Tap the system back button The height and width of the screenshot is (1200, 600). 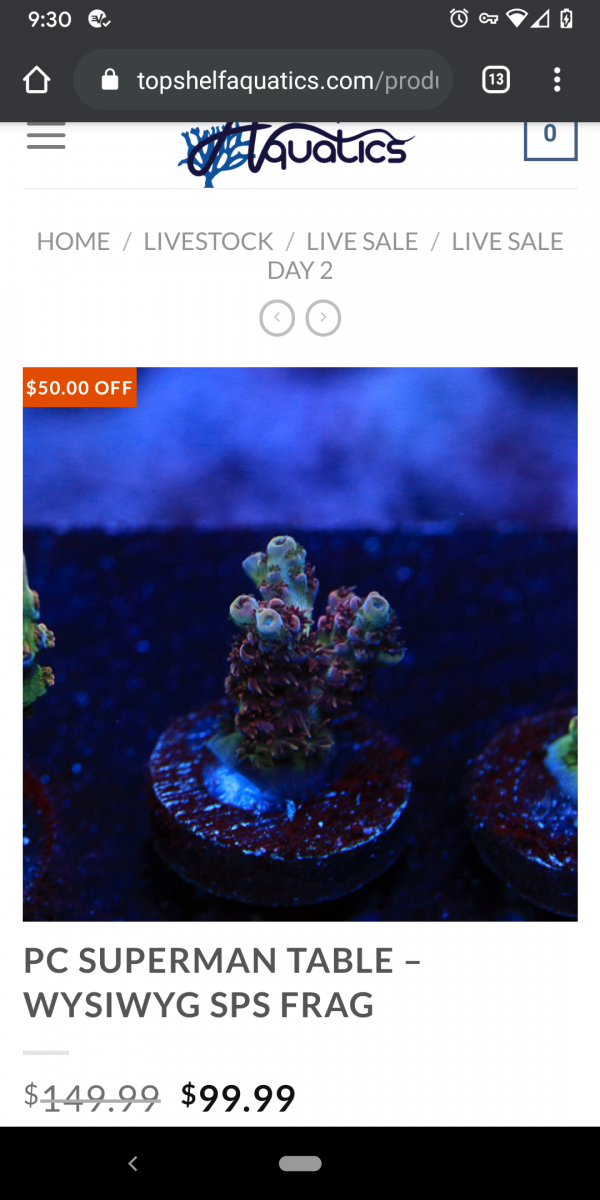pyautogui.click(x=133, y=1163)
